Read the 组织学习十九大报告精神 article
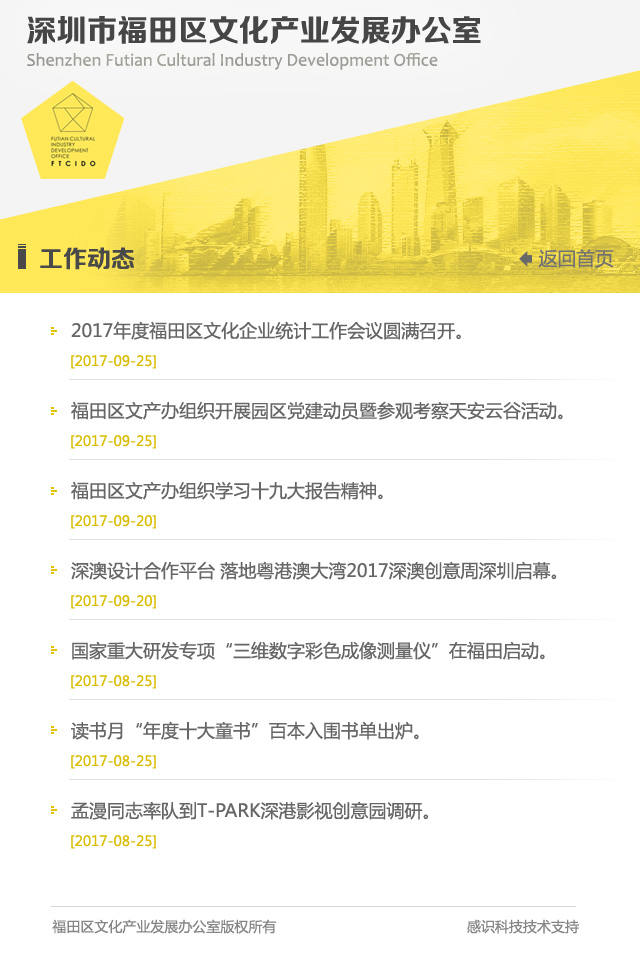This screenshot has height=960, width=640. (x=228, y=491)
